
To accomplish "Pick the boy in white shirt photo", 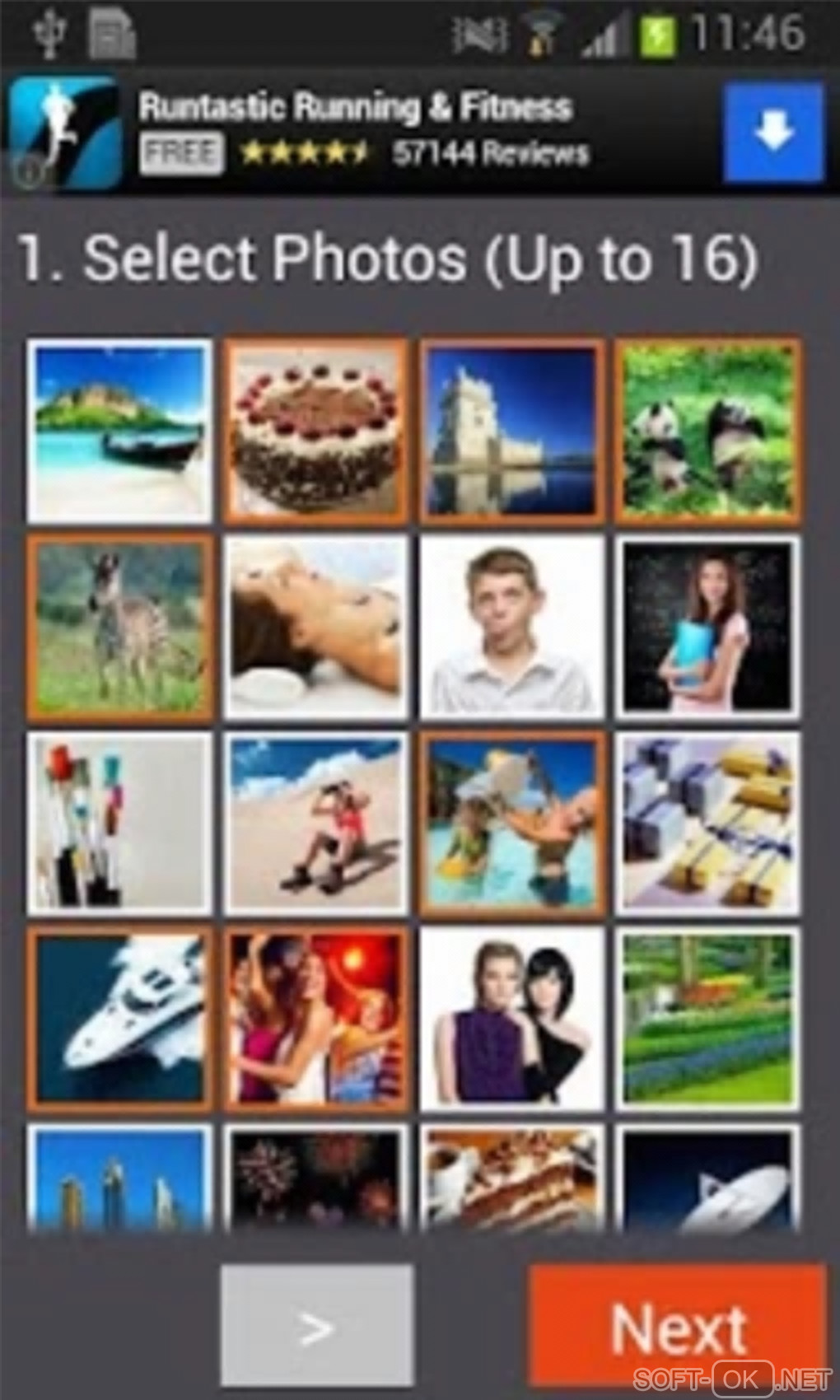I will (x=512, y=627).
